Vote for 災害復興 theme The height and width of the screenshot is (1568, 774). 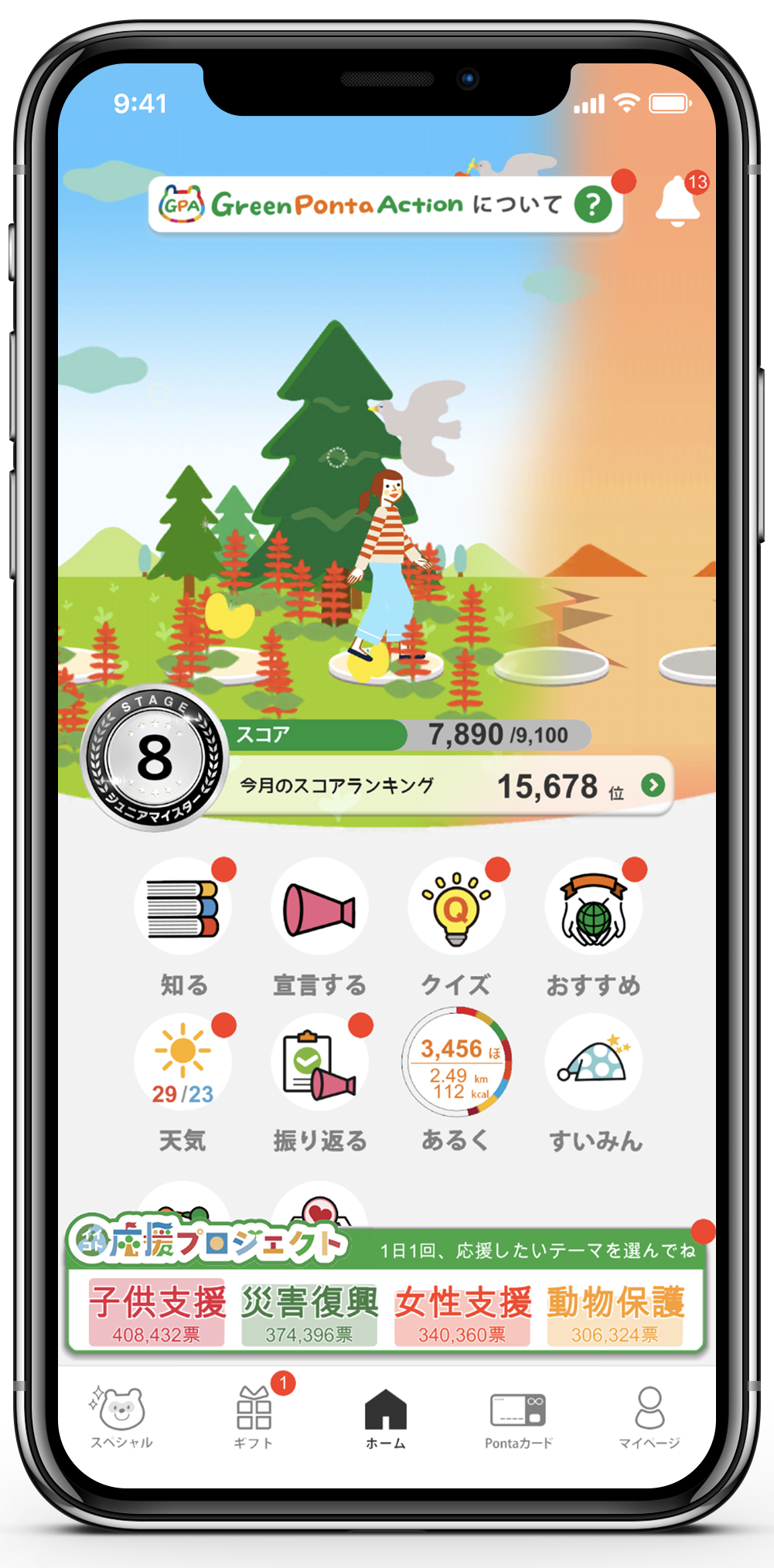pos(309,1313)
